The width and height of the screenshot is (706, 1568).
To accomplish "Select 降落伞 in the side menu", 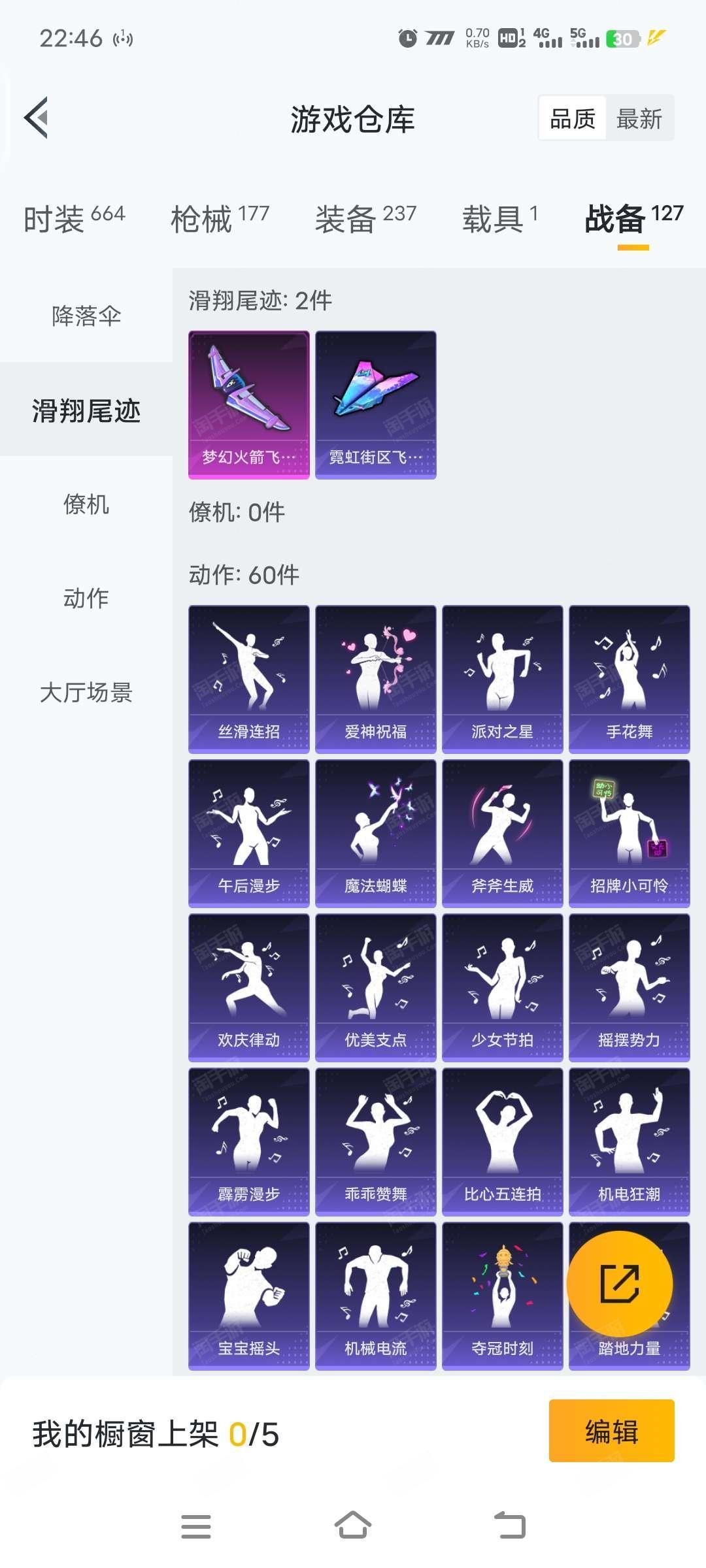I will click(x=86, y=316).
